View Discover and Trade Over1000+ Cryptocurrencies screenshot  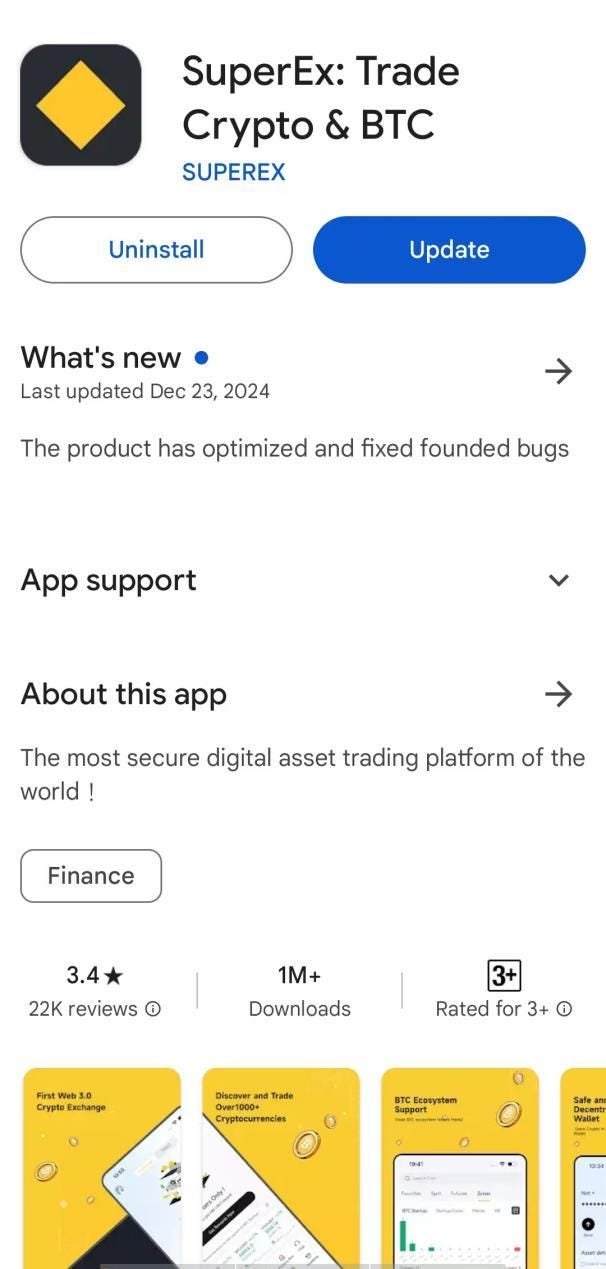coord(281,1165)
